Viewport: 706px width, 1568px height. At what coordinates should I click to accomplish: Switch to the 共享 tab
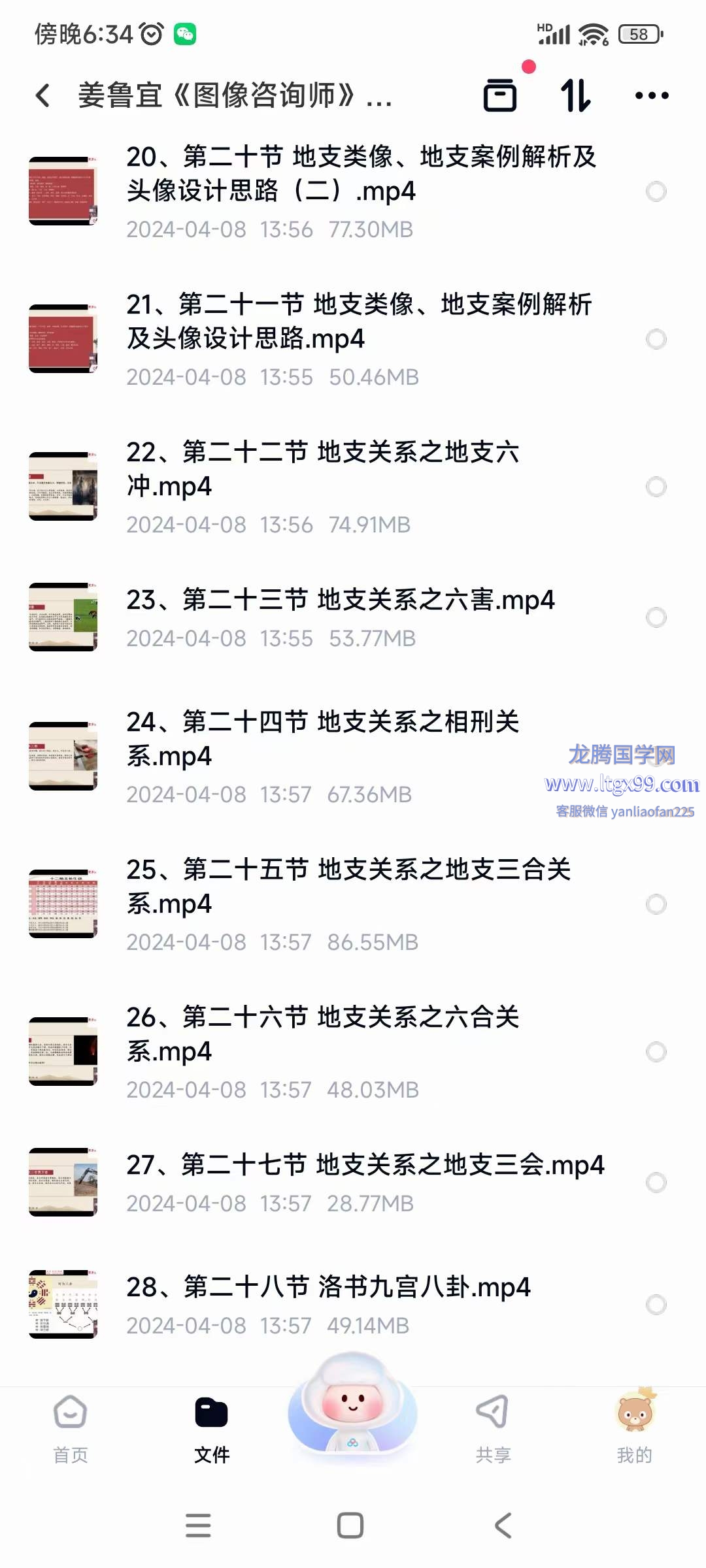click(x=494, y=1428)
